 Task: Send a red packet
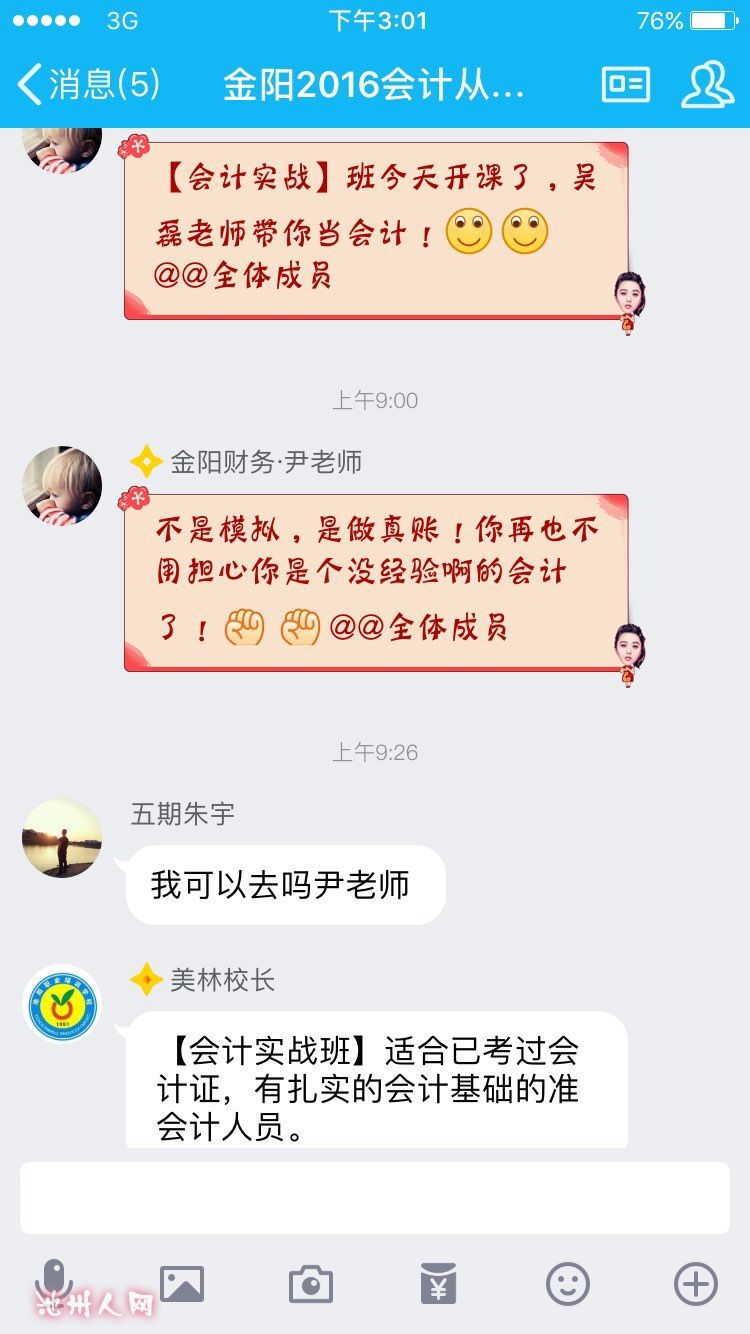[x=438, y=1283]
